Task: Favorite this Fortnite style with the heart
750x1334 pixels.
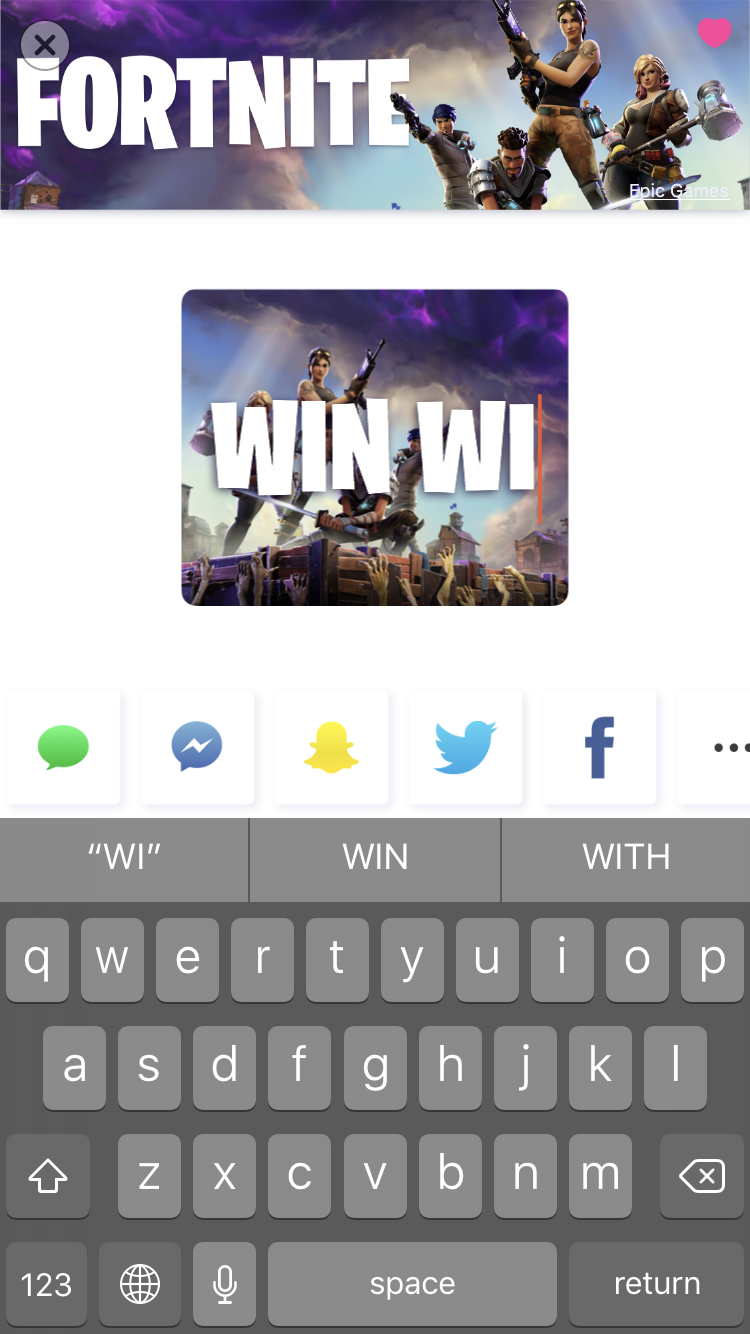Action: click(x=714, y=33)
